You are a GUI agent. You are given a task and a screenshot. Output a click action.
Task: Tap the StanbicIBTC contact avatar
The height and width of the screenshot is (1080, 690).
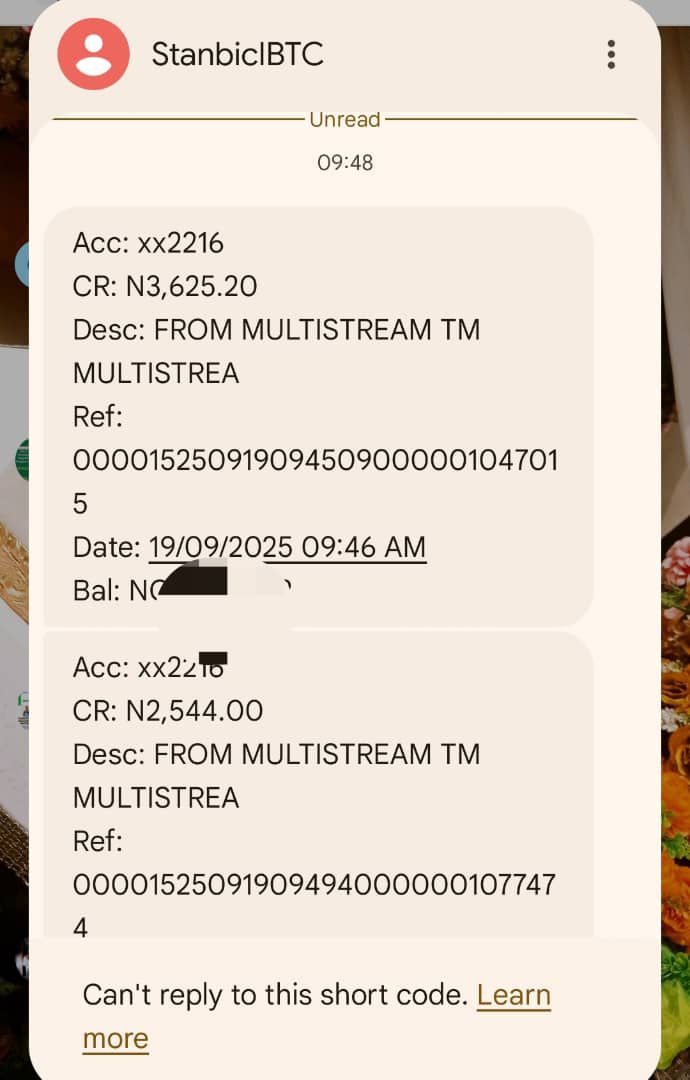[94, 54]
